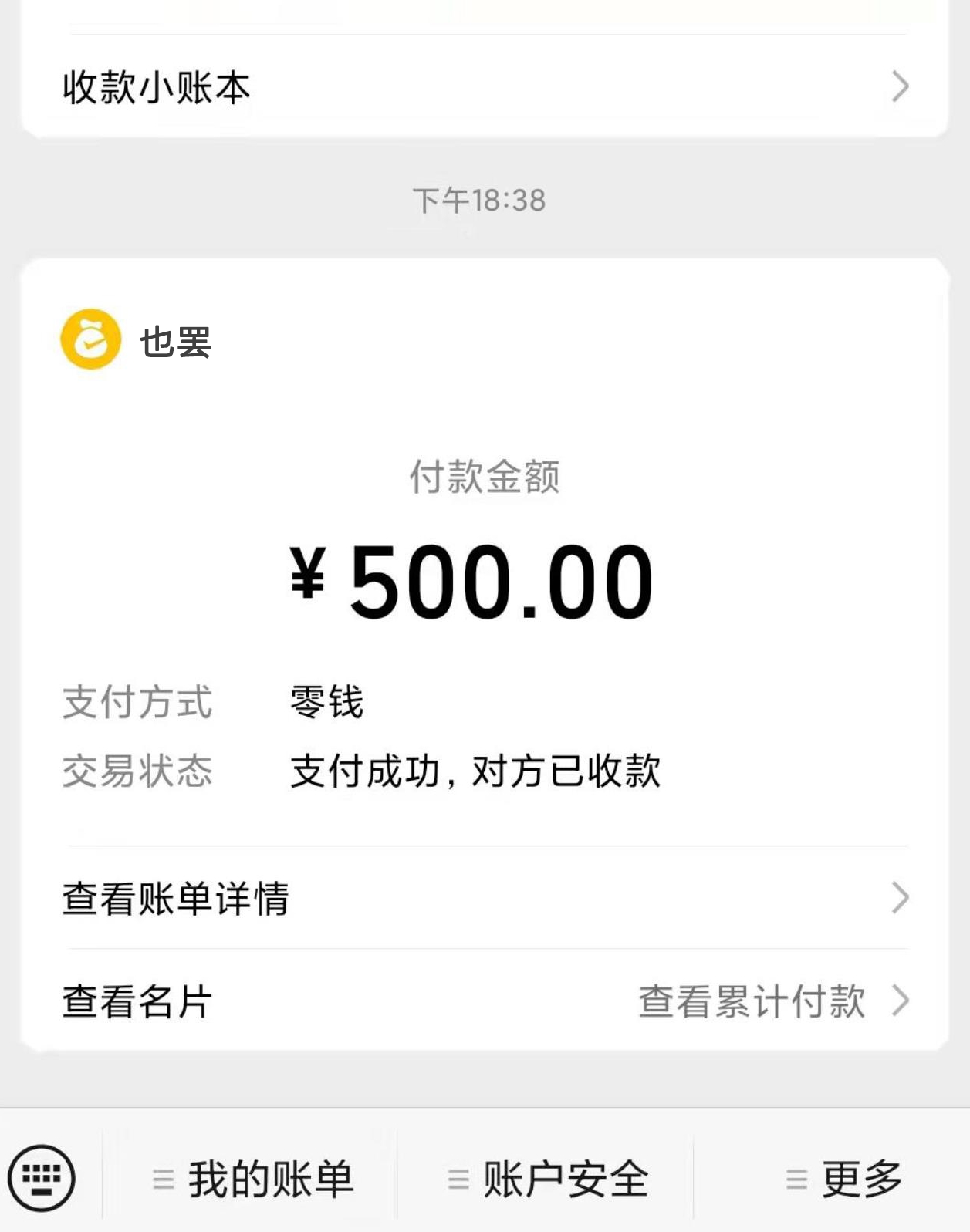This screenshot has height=1232, width=970.
Task: Open 查看账单详情 bill details
Action: pos(177,898)
